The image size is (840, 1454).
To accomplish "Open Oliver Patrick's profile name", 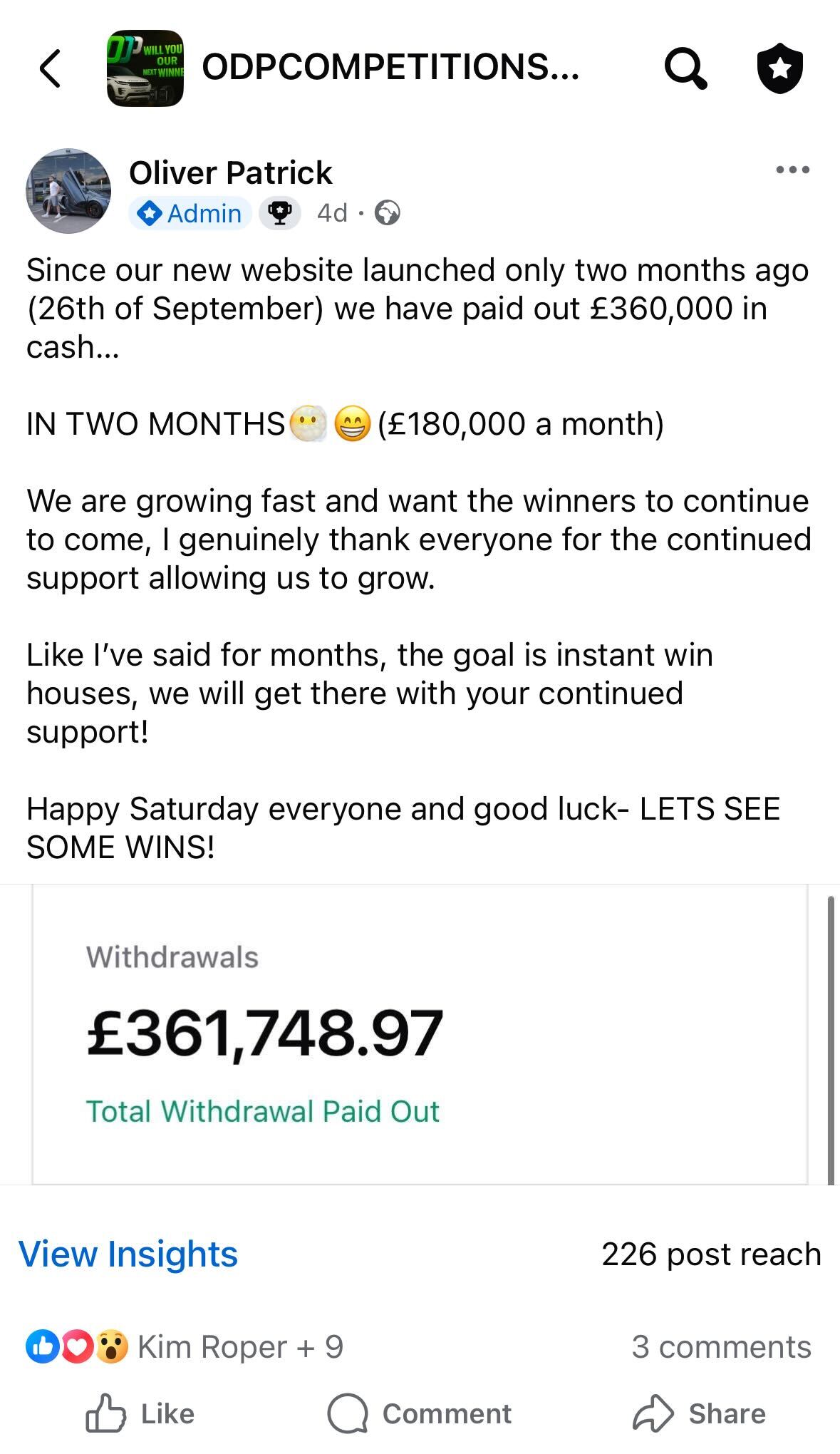I will [x=230, y=172].
